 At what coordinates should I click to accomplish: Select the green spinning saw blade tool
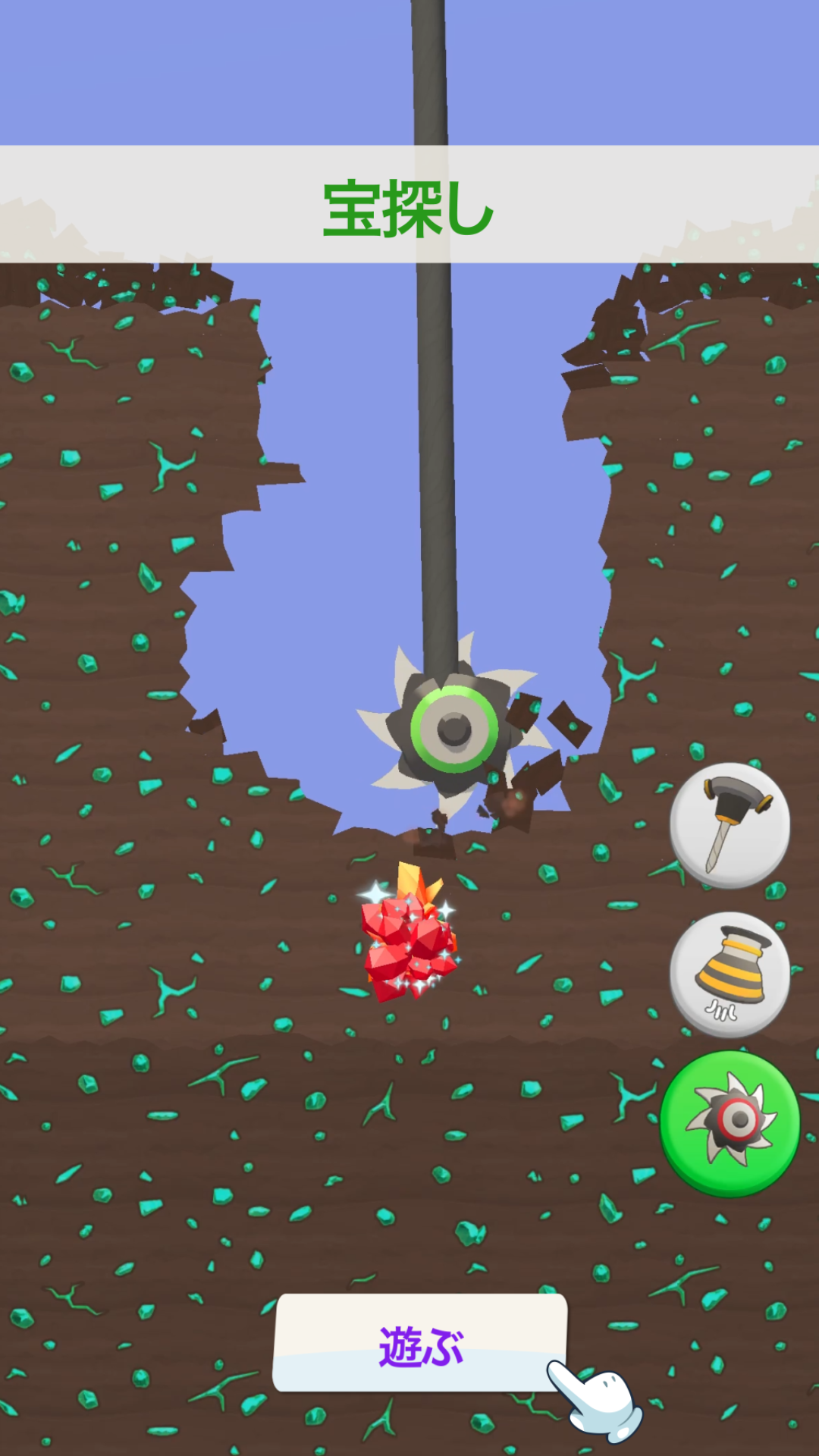pyautogui.click(x=730, y=1123)
